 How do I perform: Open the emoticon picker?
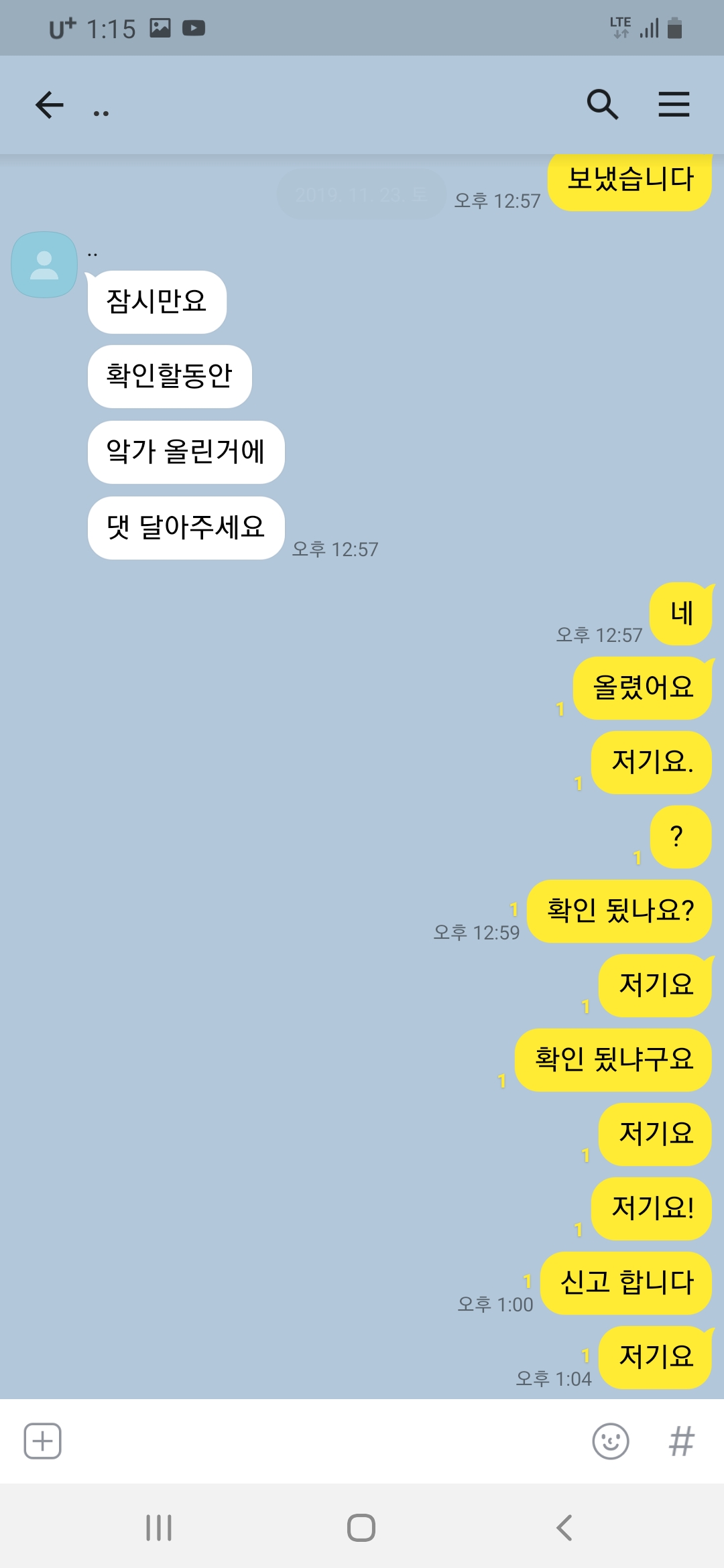[x=611, y=1441]
